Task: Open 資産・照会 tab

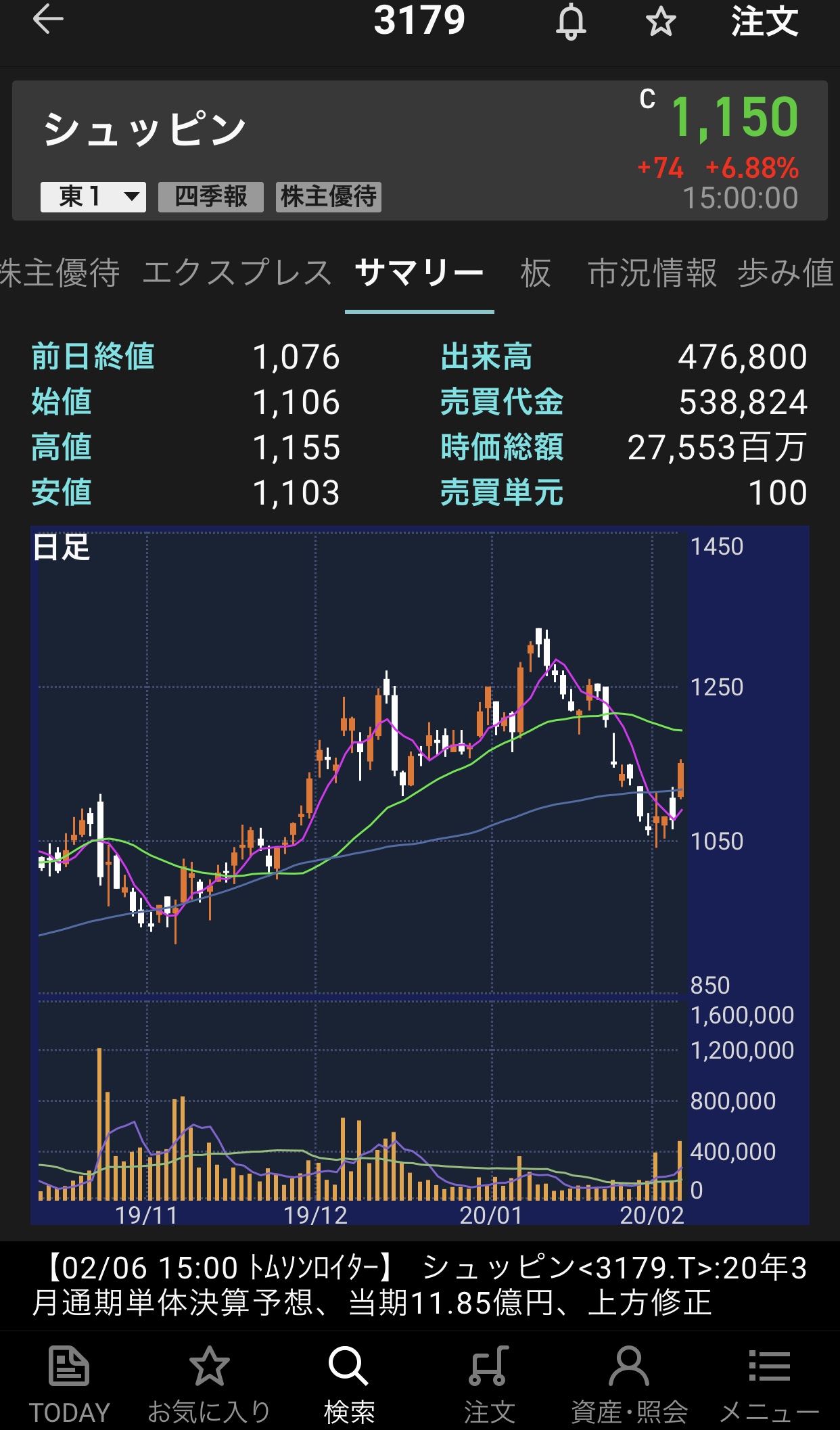Action: pyautogui.click(x=629, y=1383)
